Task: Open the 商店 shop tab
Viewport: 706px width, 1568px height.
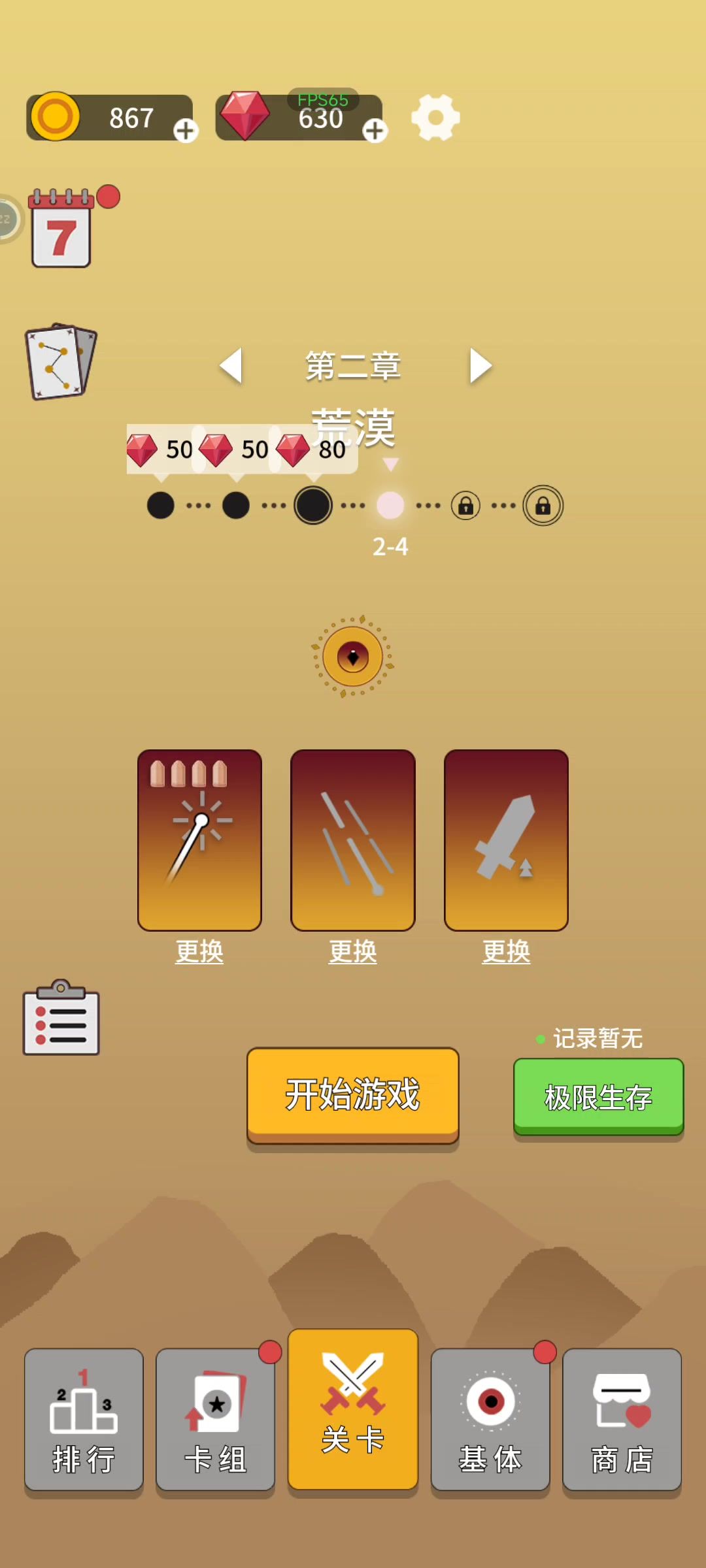Action: point(622,1419)
